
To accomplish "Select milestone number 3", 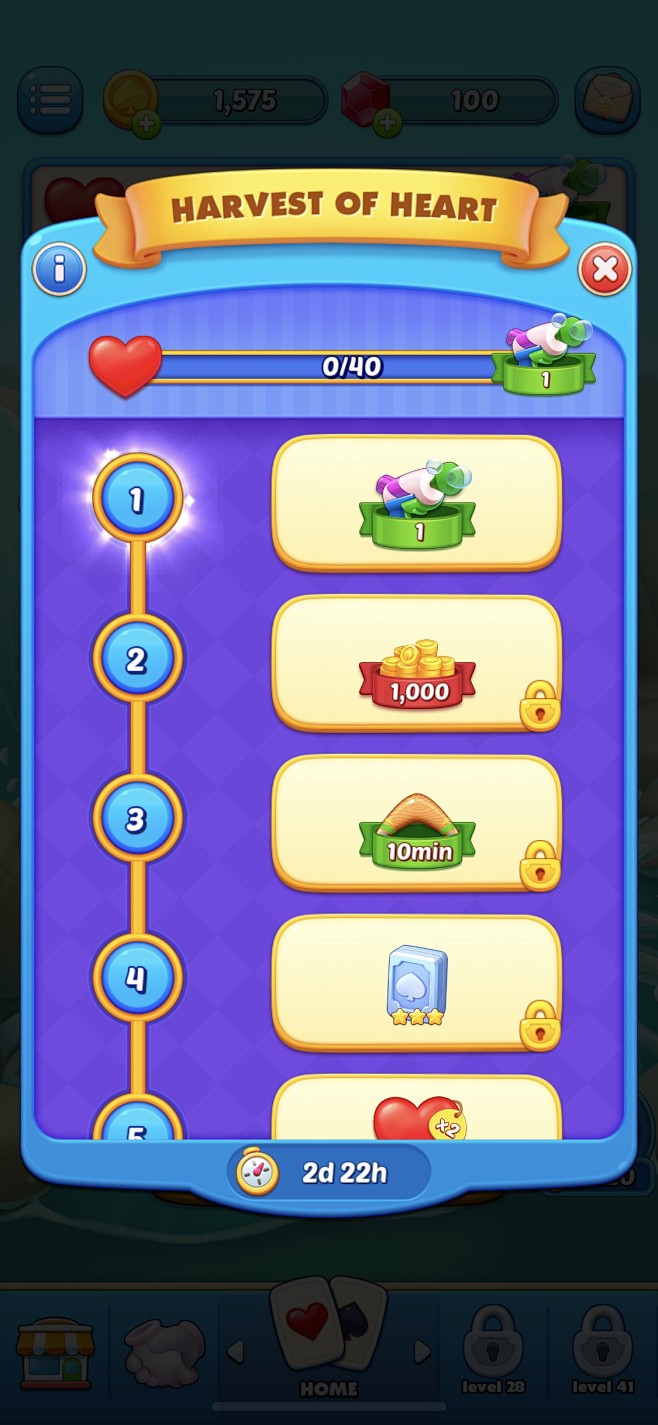I will (x=137, y=818).
